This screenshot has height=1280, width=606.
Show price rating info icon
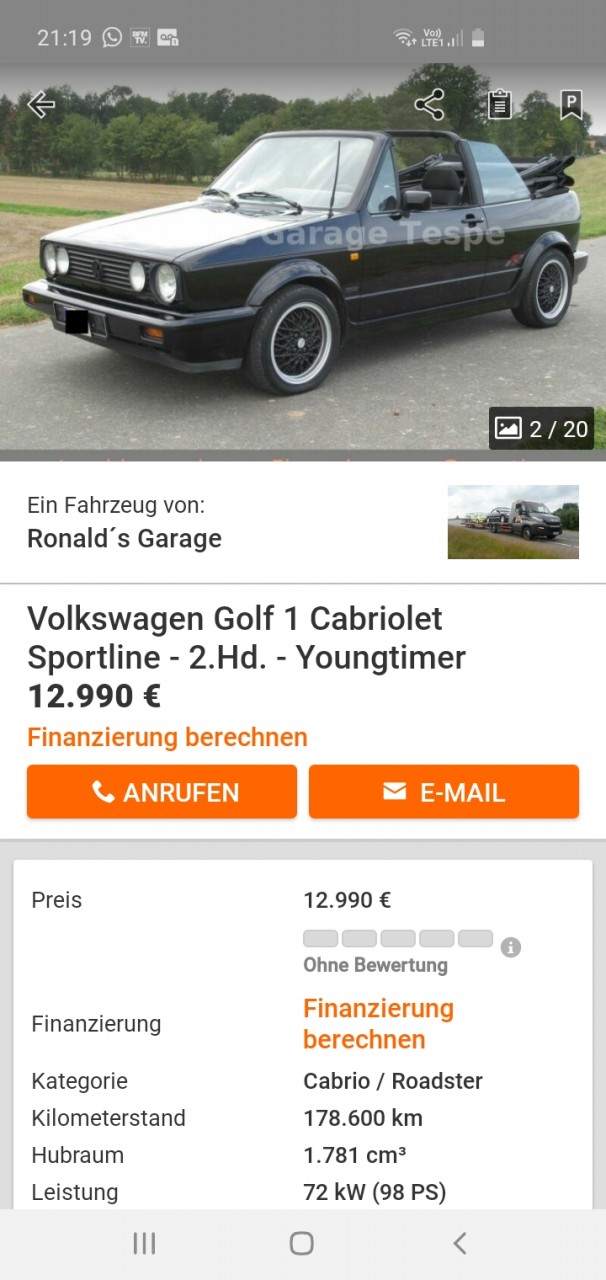[511, 947]
